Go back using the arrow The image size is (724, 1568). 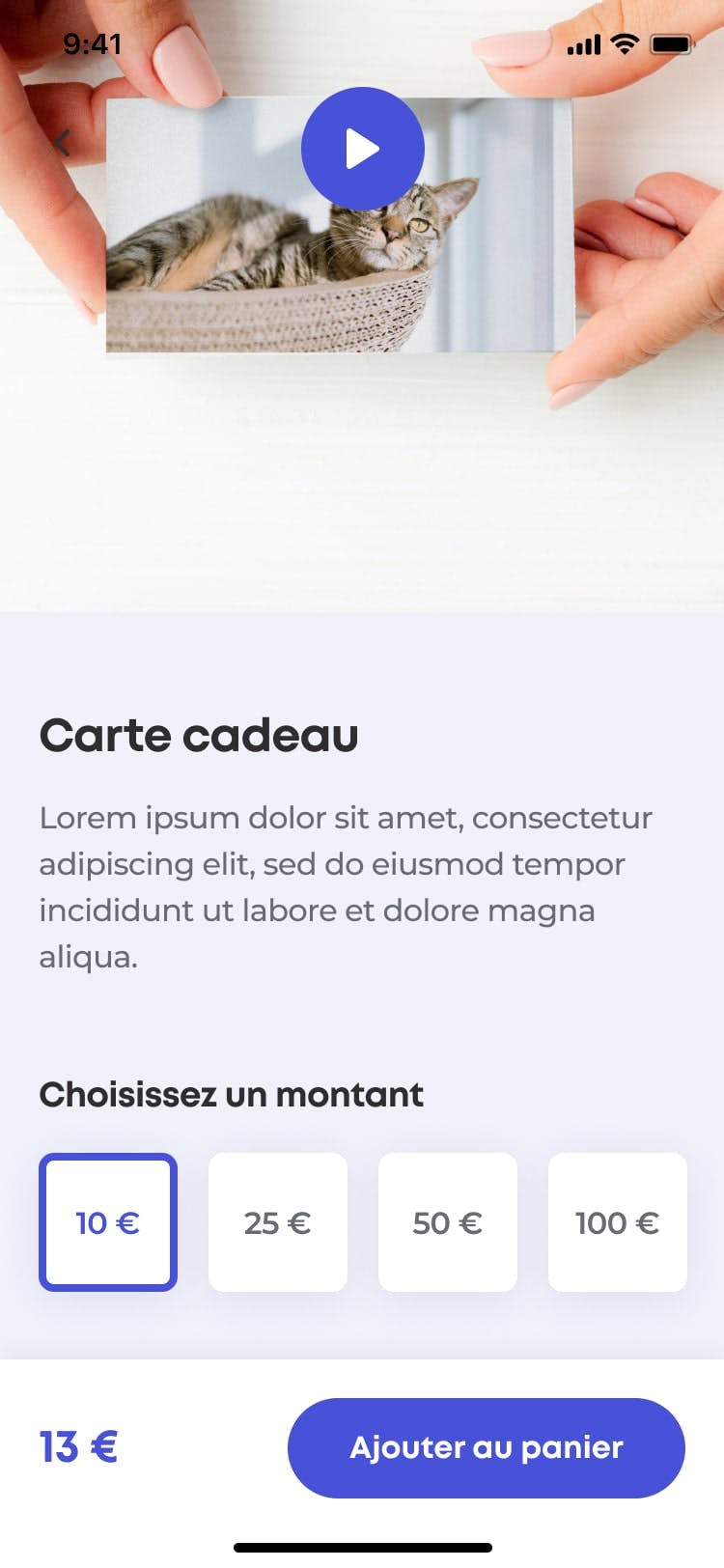tap(63, 143)
